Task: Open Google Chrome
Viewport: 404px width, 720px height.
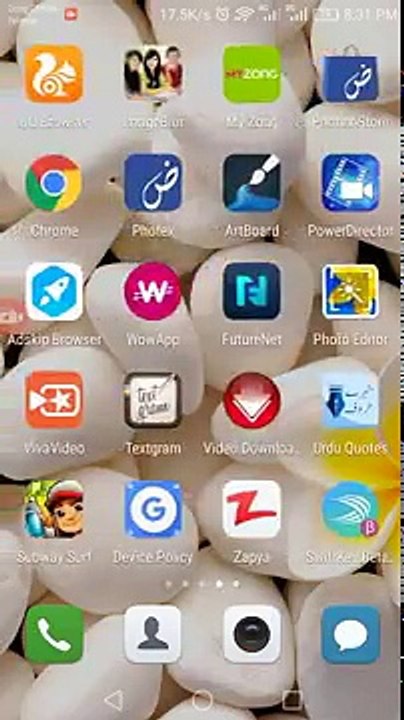Action: coord(54,183)
